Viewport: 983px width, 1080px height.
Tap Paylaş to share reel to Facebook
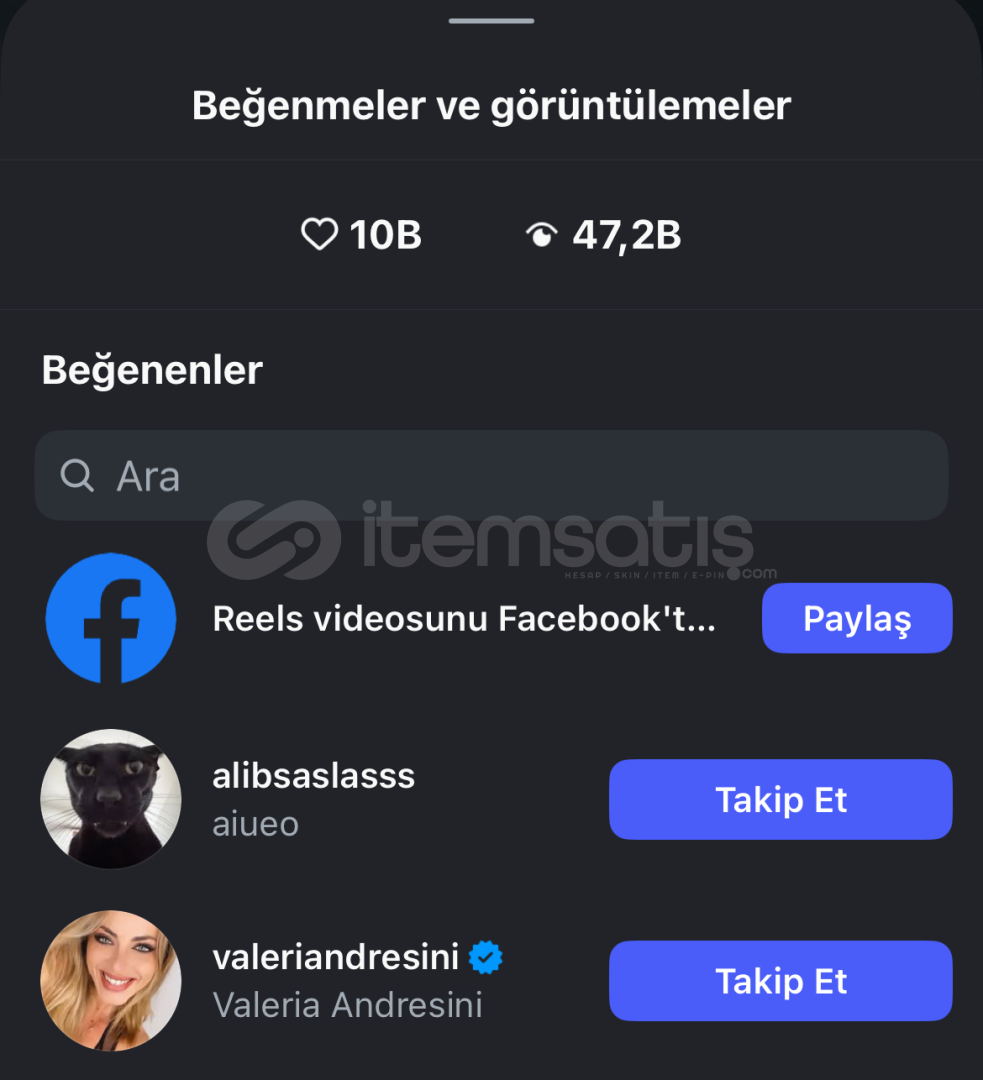[856, 619]
